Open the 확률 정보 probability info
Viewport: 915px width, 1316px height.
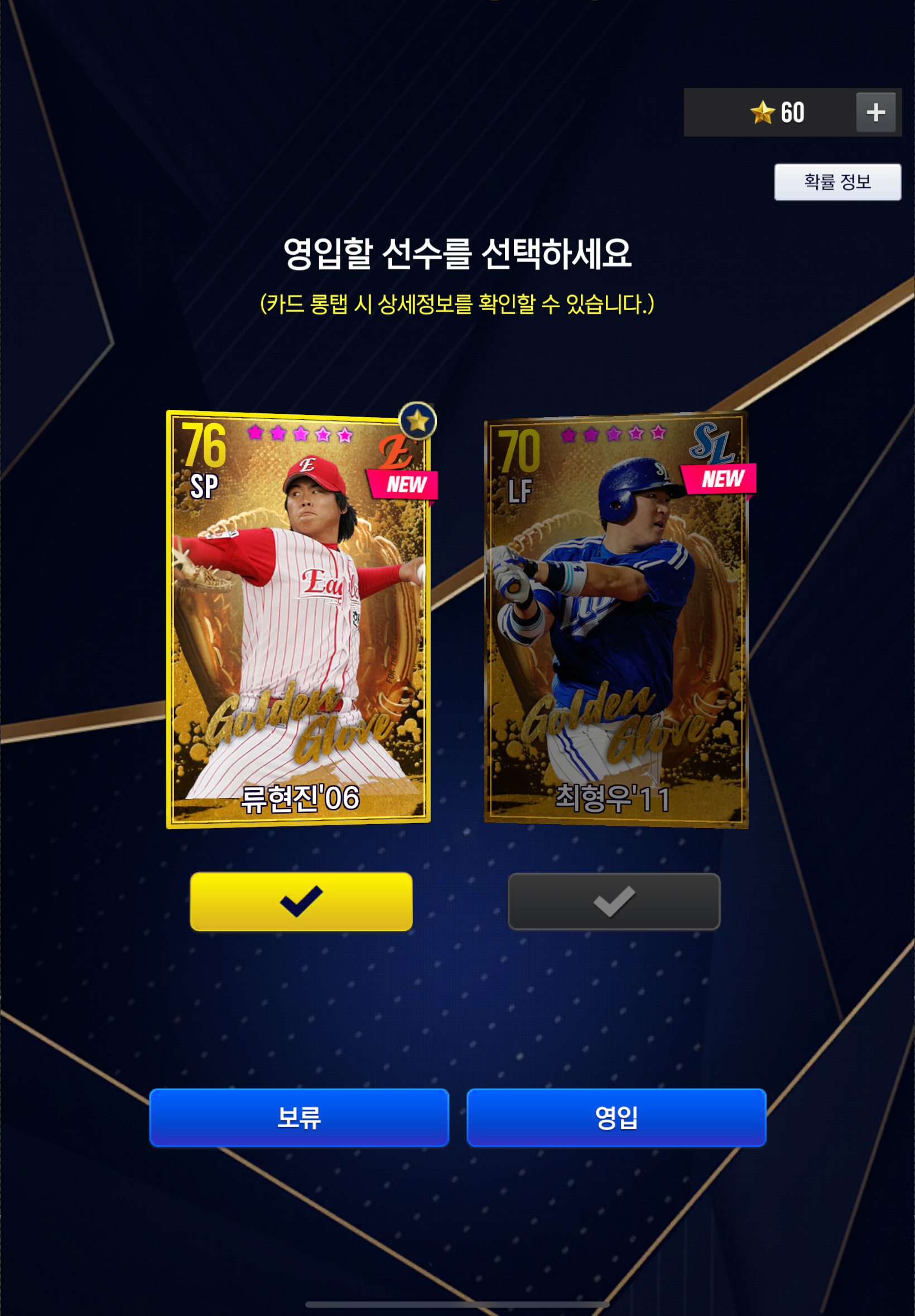(837, 182)
